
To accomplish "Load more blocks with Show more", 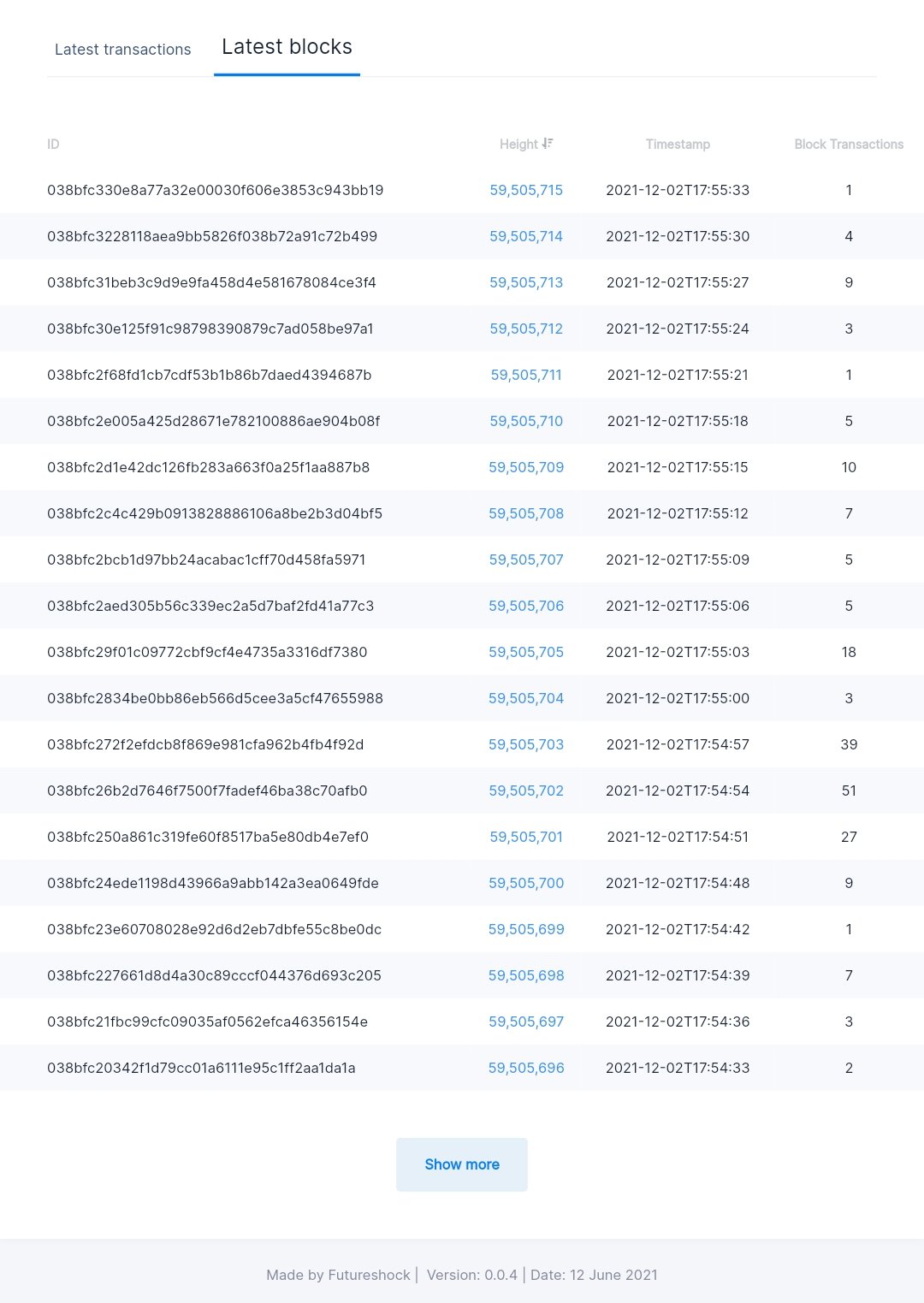I will click(x=462, y=1164).
